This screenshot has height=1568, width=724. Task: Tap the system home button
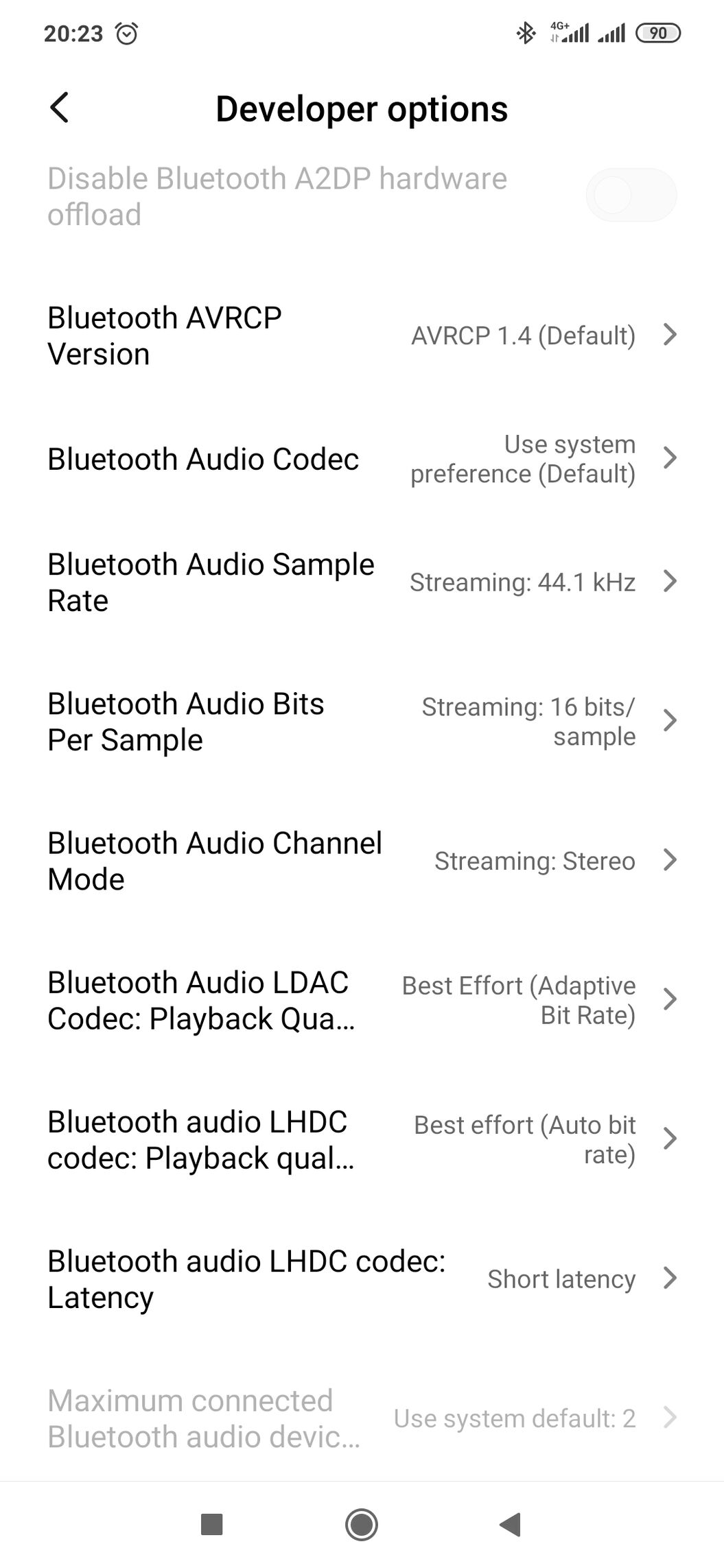tap(362, 1525)
